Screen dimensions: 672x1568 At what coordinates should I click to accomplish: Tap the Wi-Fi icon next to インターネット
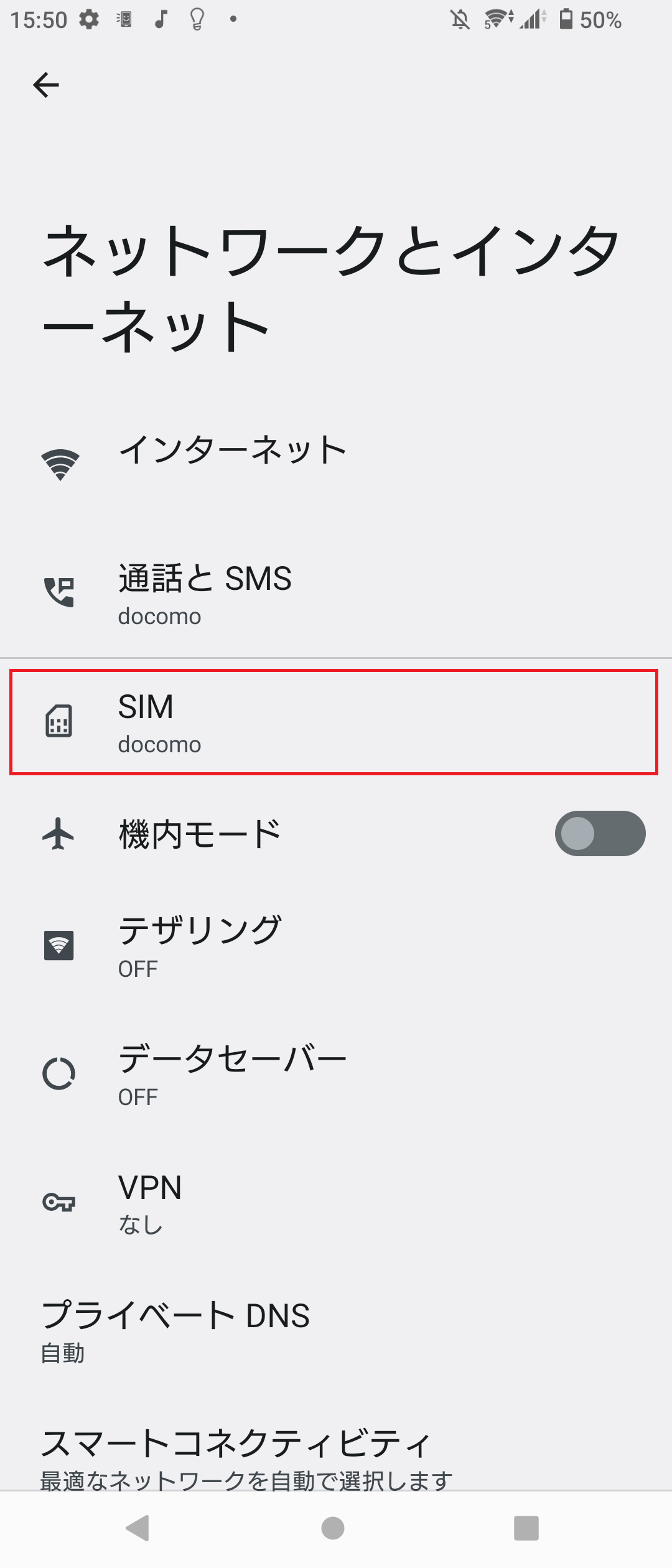tap(58, 464)
